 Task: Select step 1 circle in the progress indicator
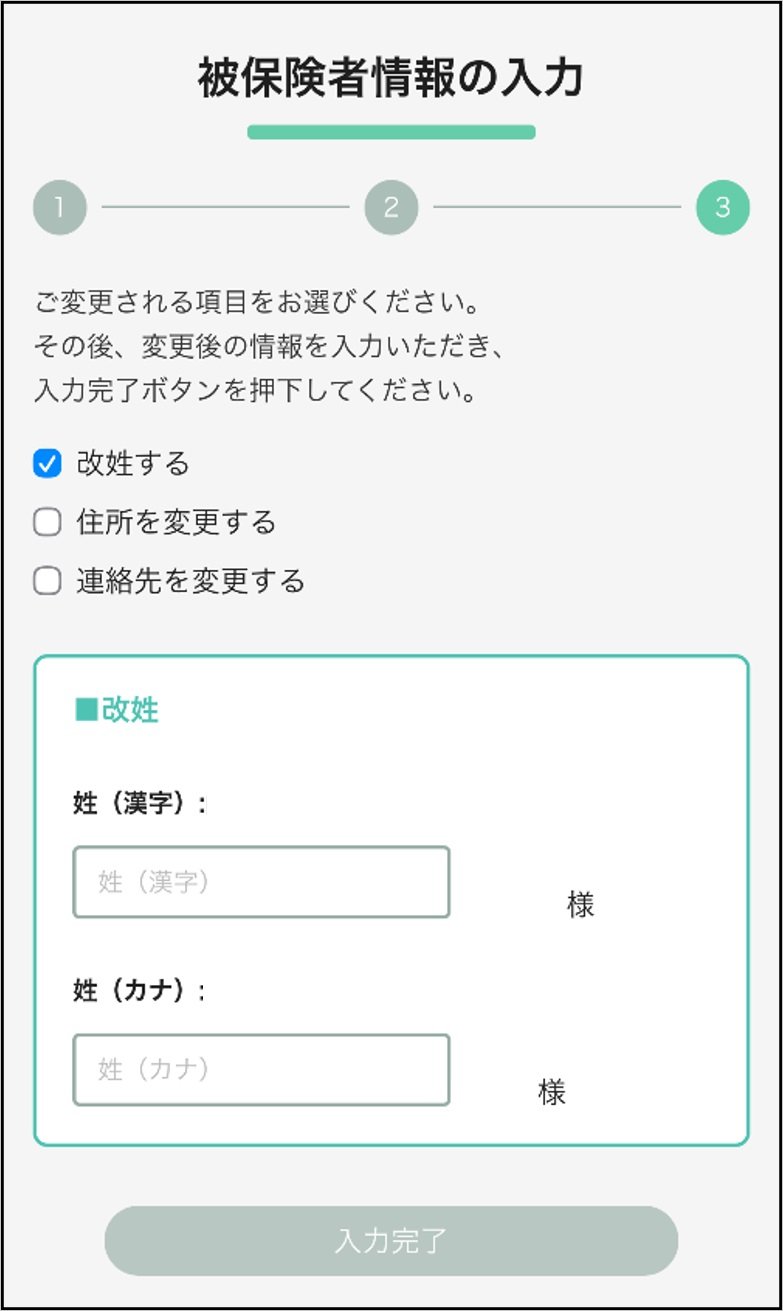click(58, 207)
